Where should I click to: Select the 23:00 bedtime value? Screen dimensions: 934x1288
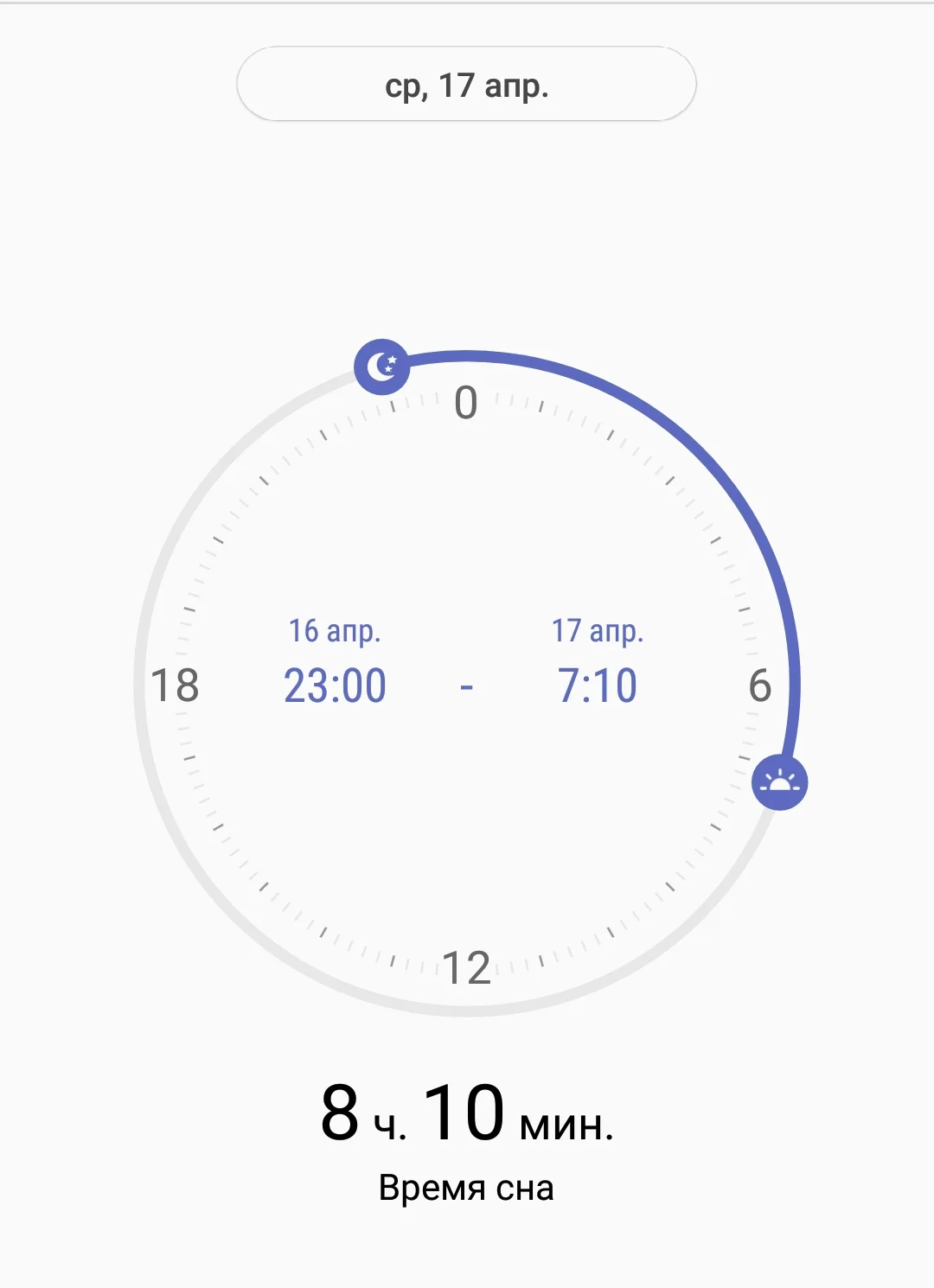(x=336, y=684)
